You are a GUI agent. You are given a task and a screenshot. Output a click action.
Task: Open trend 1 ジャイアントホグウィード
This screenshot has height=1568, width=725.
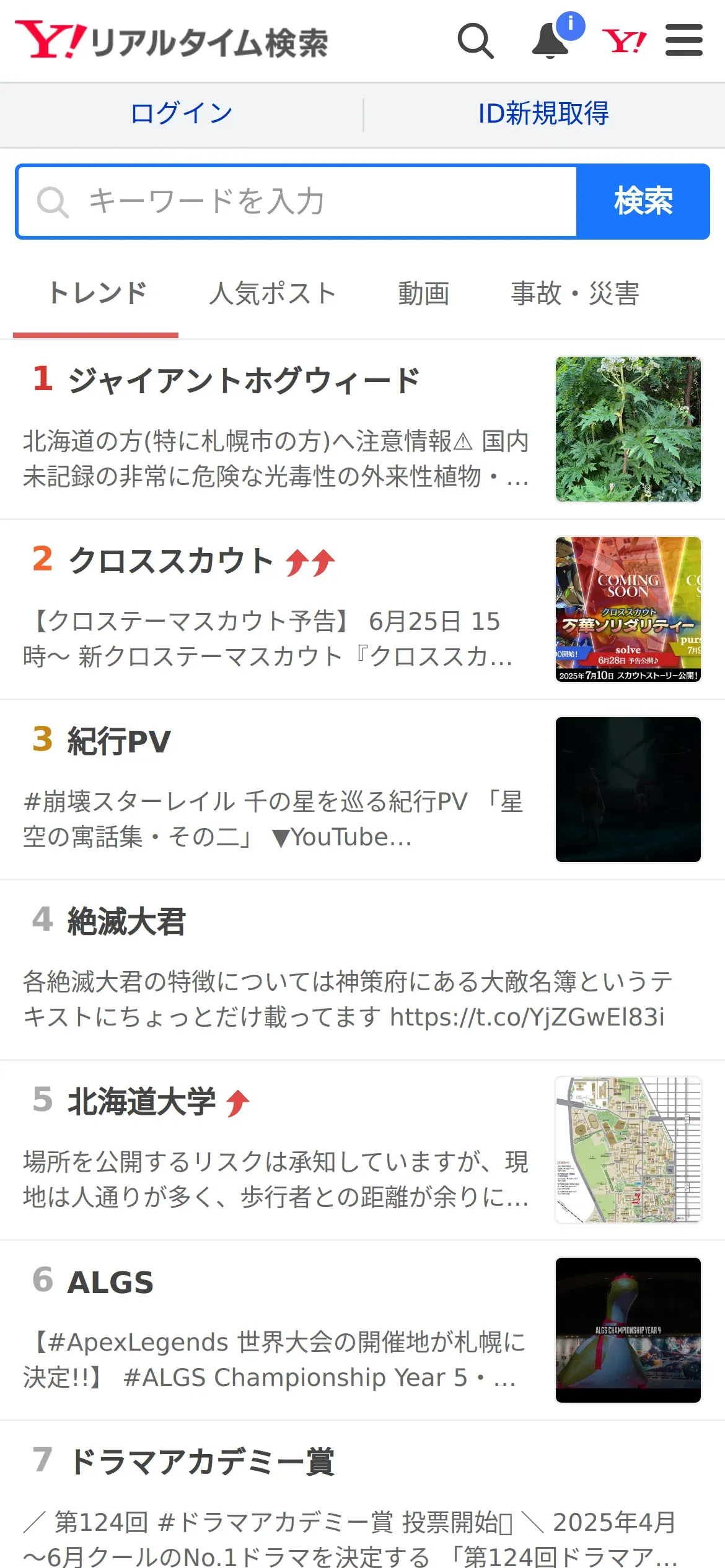pos(244,380)
